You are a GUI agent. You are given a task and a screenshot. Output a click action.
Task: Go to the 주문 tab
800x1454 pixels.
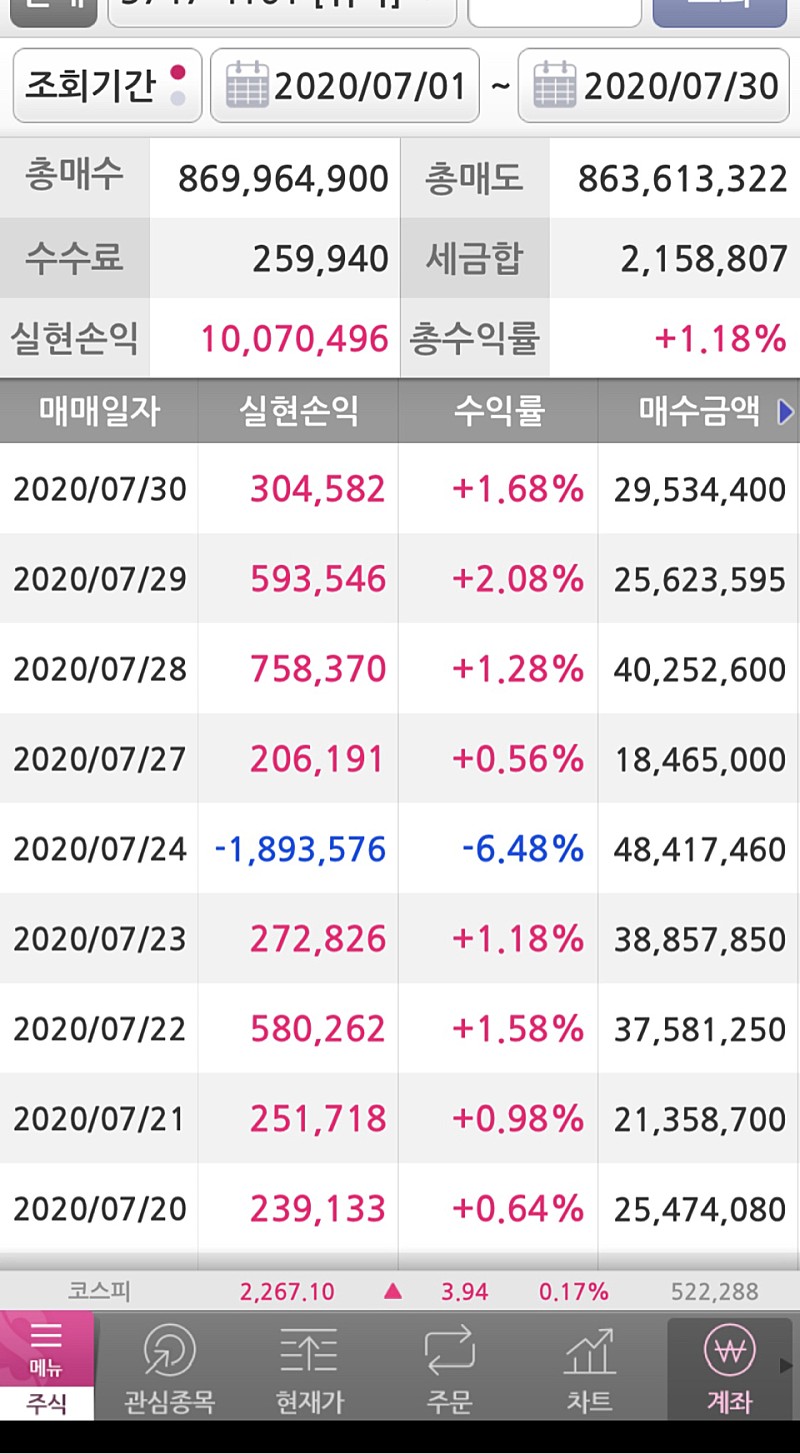pos(449,1368)
